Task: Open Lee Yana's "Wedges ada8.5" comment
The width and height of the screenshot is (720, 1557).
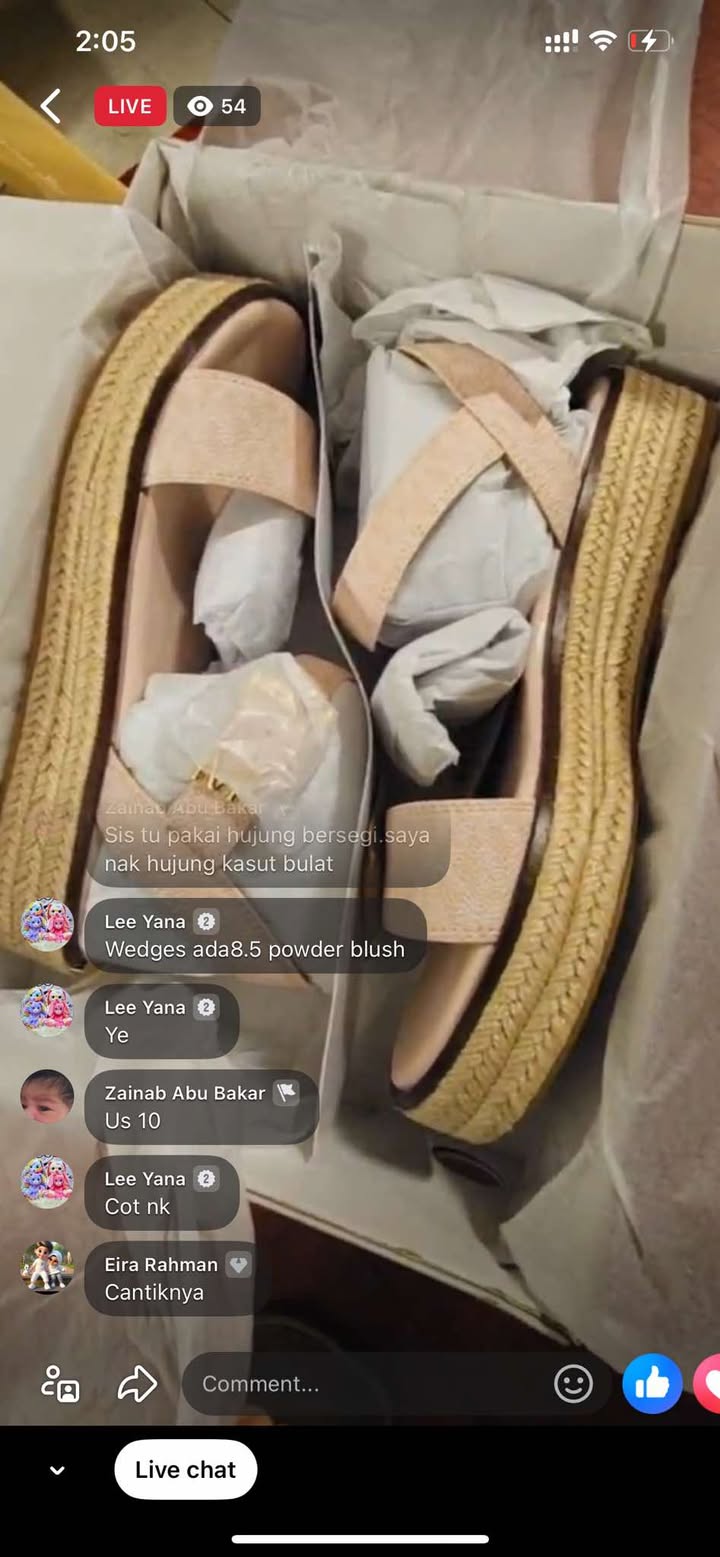Action: click(x=255, y=935)
